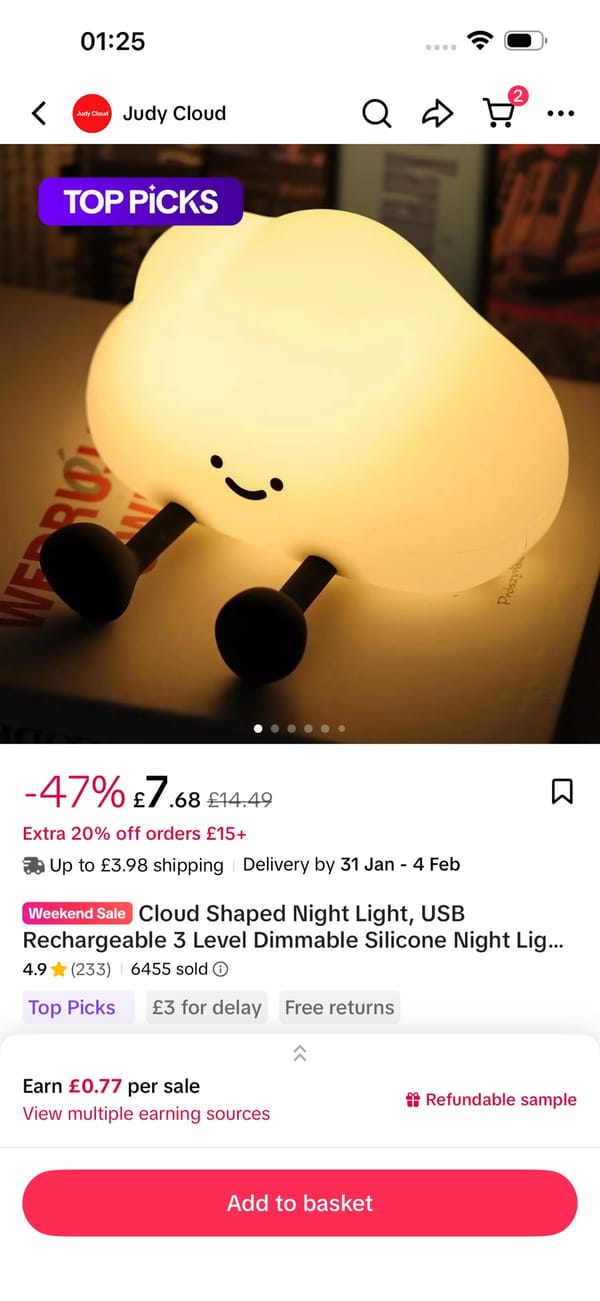This screenshot has width=600, height=1301.
Task: Open the shopping basket
Action: pyautogui.click(x=499, y=113)
